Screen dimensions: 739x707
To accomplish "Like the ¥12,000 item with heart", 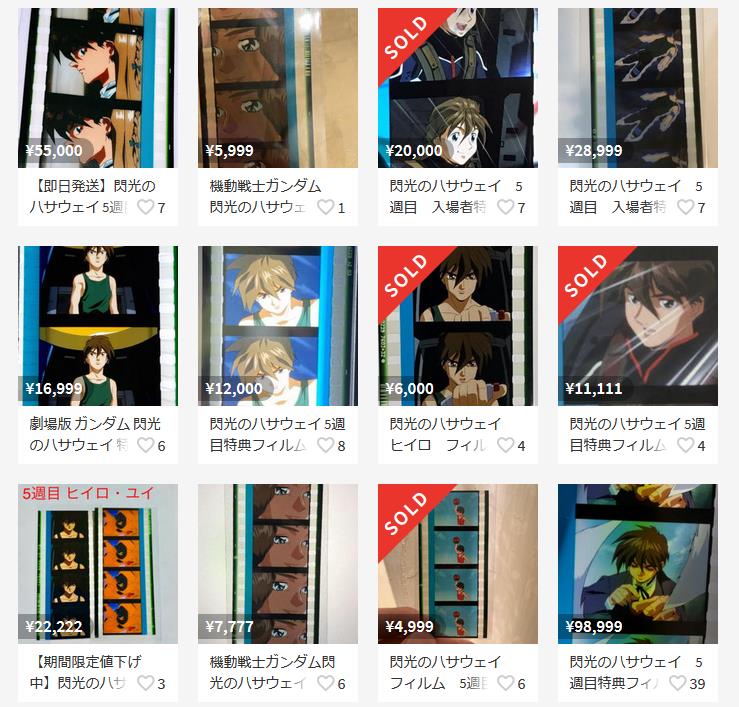I will click(326, 445).
